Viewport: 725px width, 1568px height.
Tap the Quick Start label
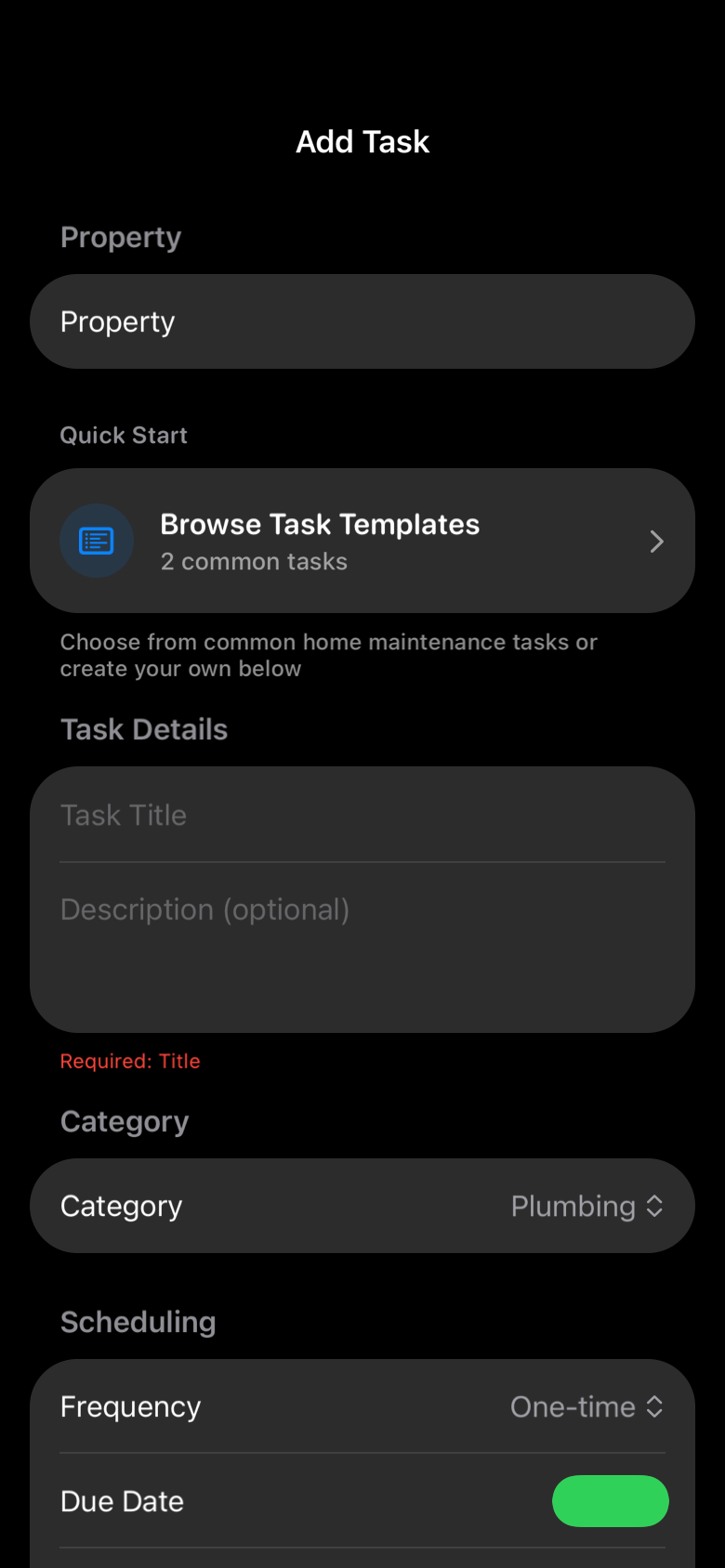(x=124, y=435)
